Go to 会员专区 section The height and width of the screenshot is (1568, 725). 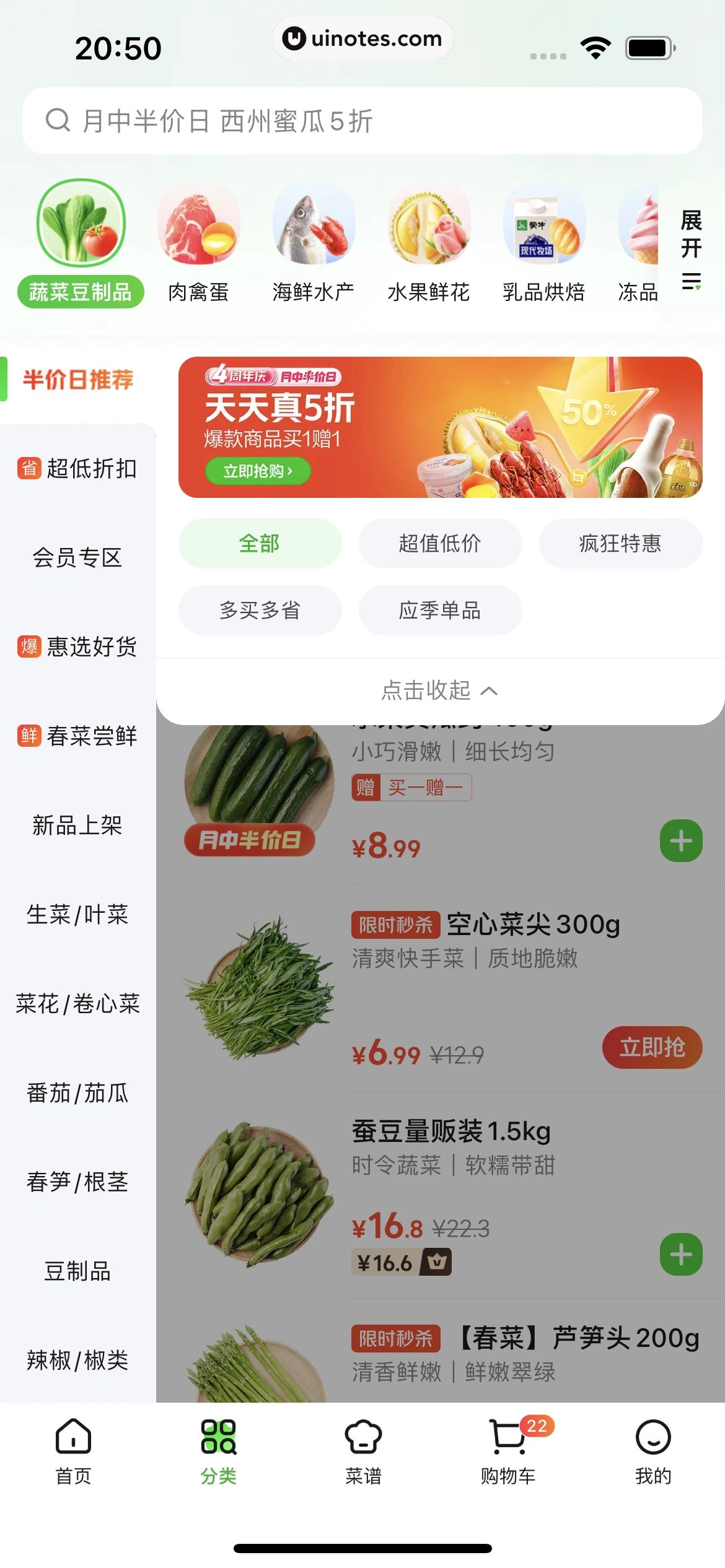77,558
